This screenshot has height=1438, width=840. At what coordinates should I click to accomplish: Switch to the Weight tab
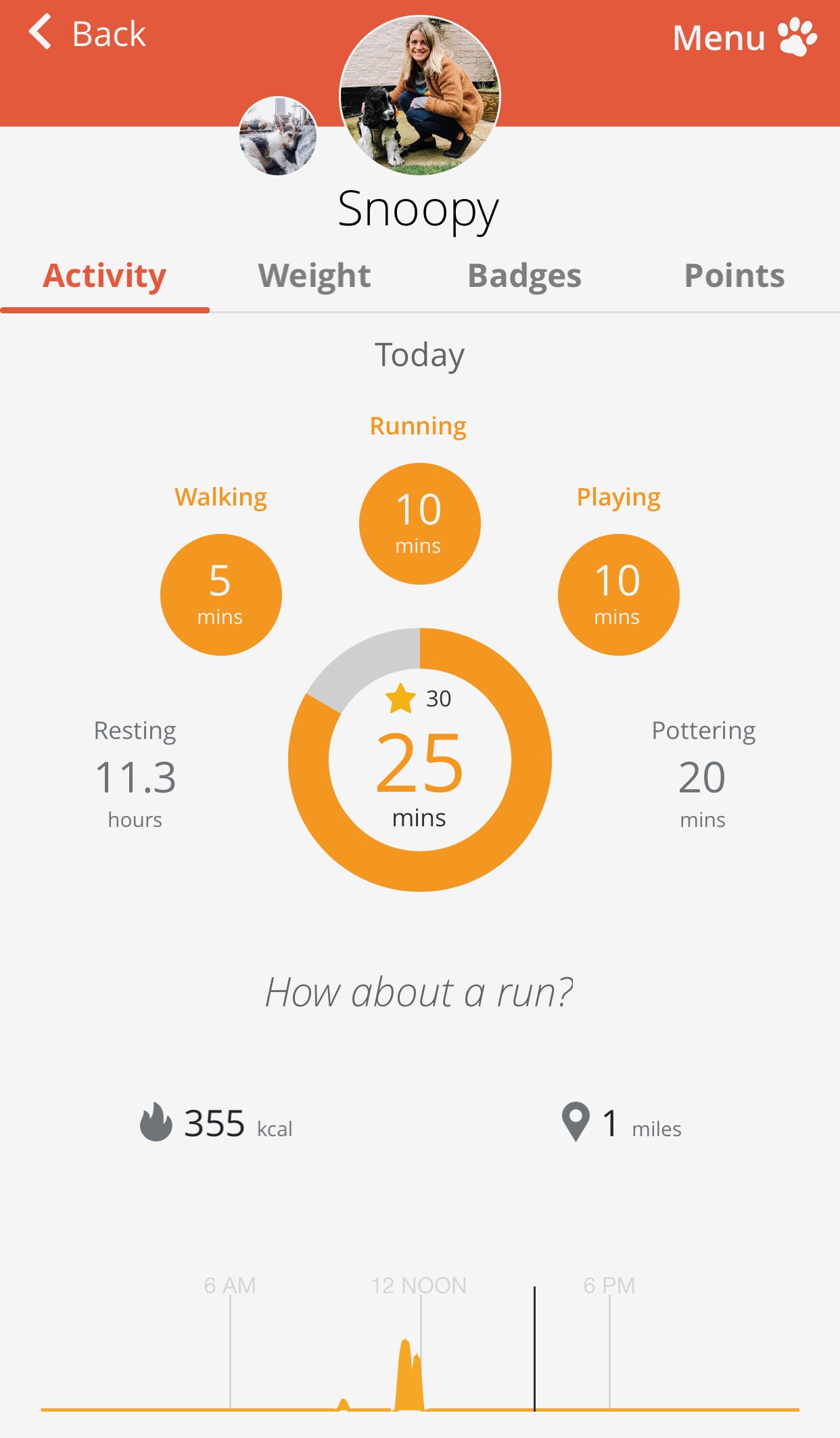[314, 276]
